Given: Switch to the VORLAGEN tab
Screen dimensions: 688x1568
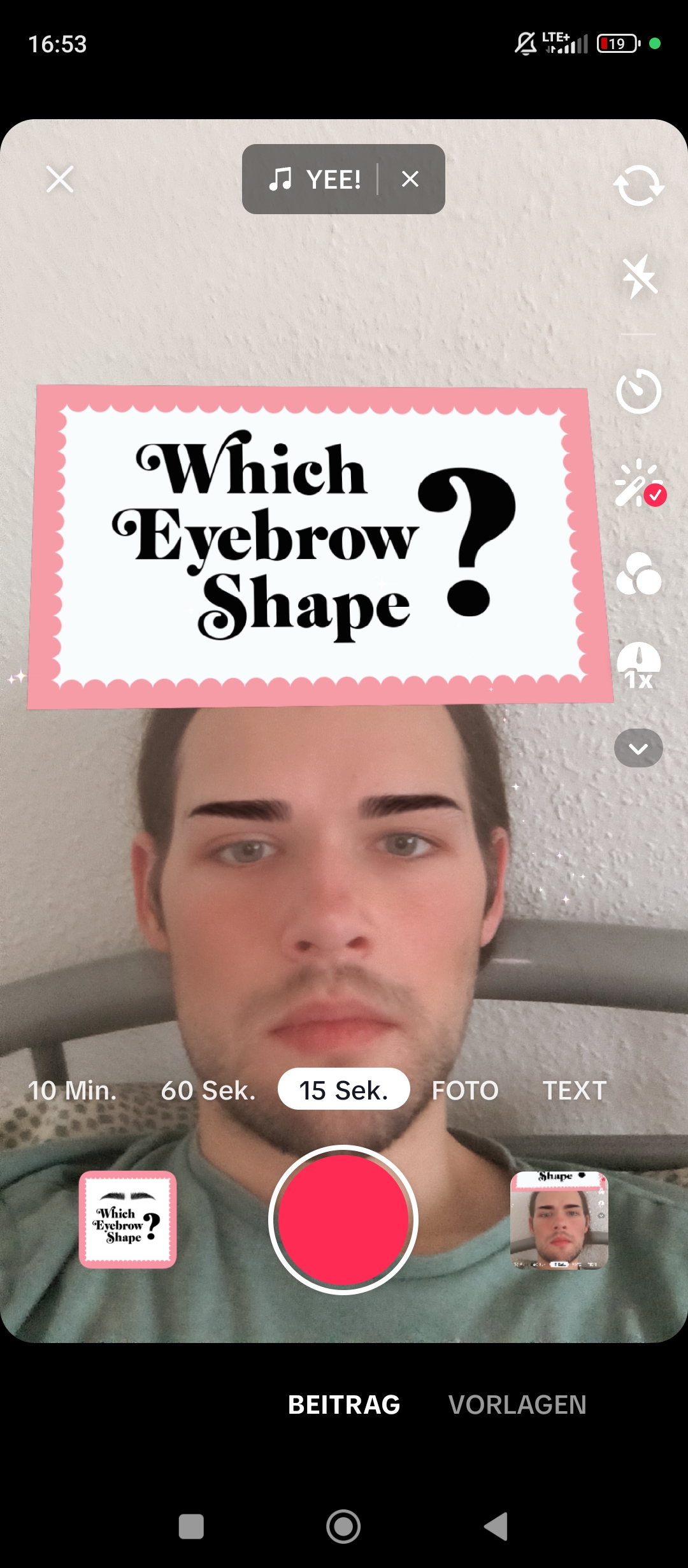Looking at the screenshot, I should pos(518,1405).
